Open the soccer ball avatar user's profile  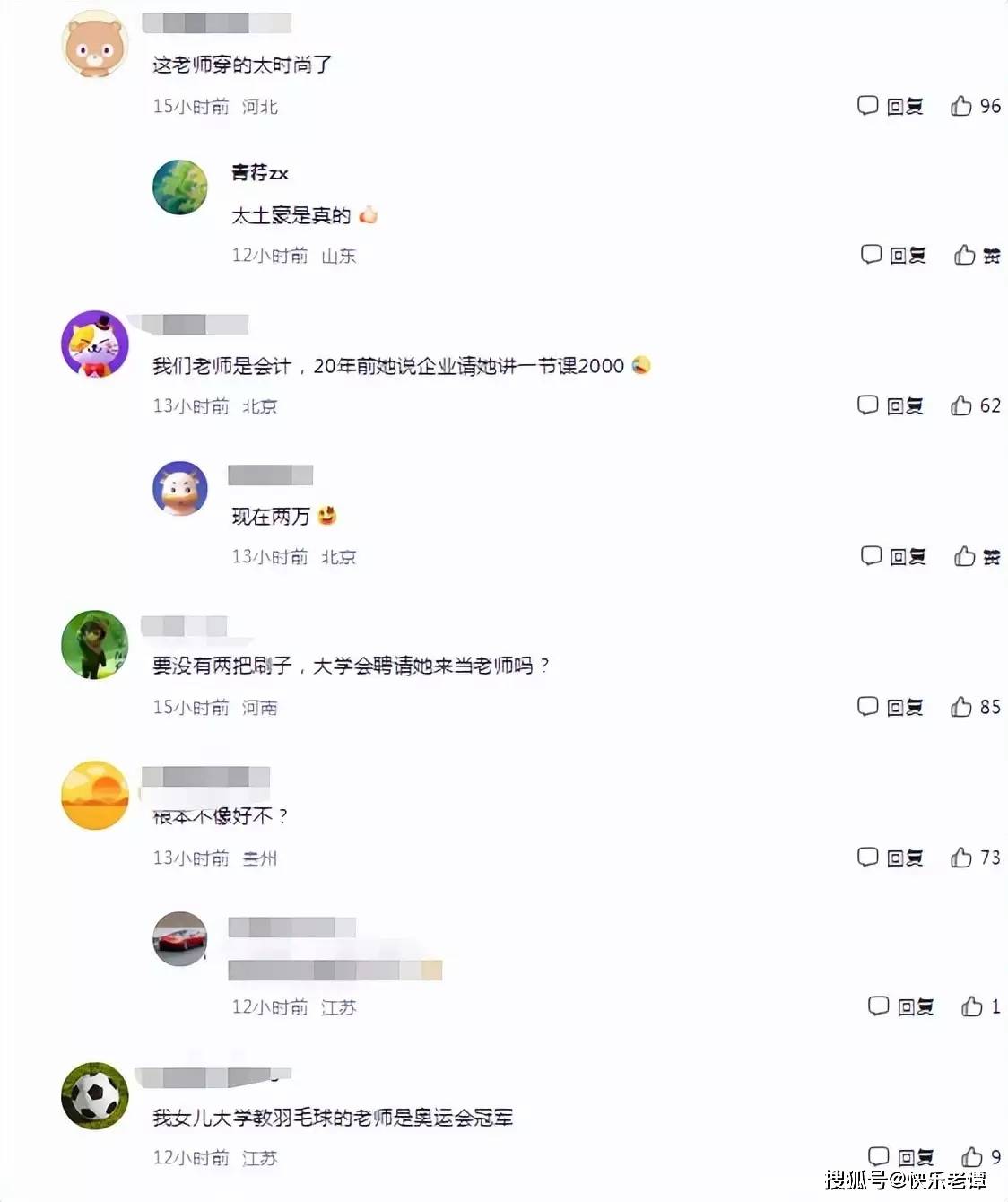(x=95, y=1095)
